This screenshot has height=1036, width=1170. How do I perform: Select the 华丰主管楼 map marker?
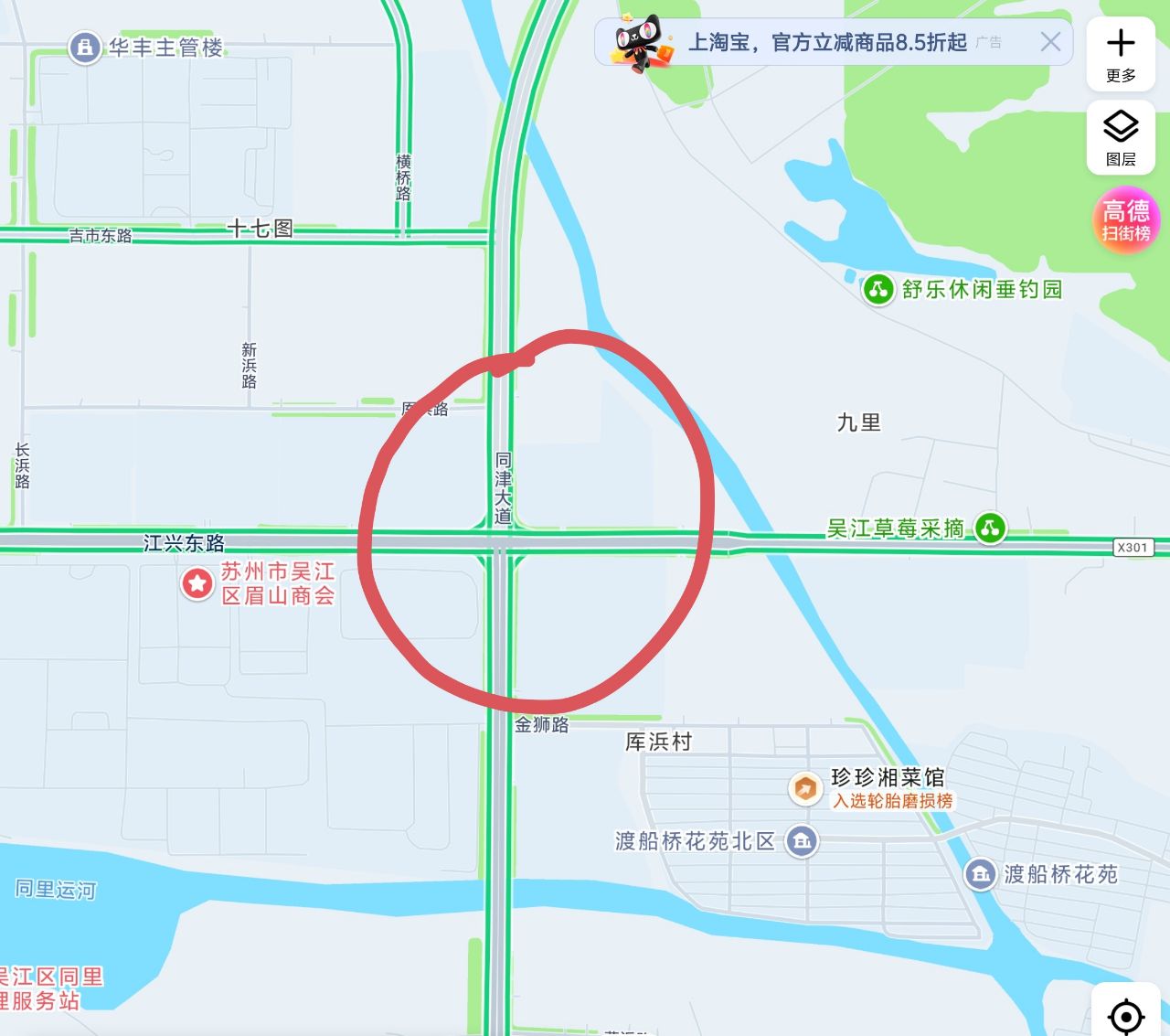pos(85,47)
